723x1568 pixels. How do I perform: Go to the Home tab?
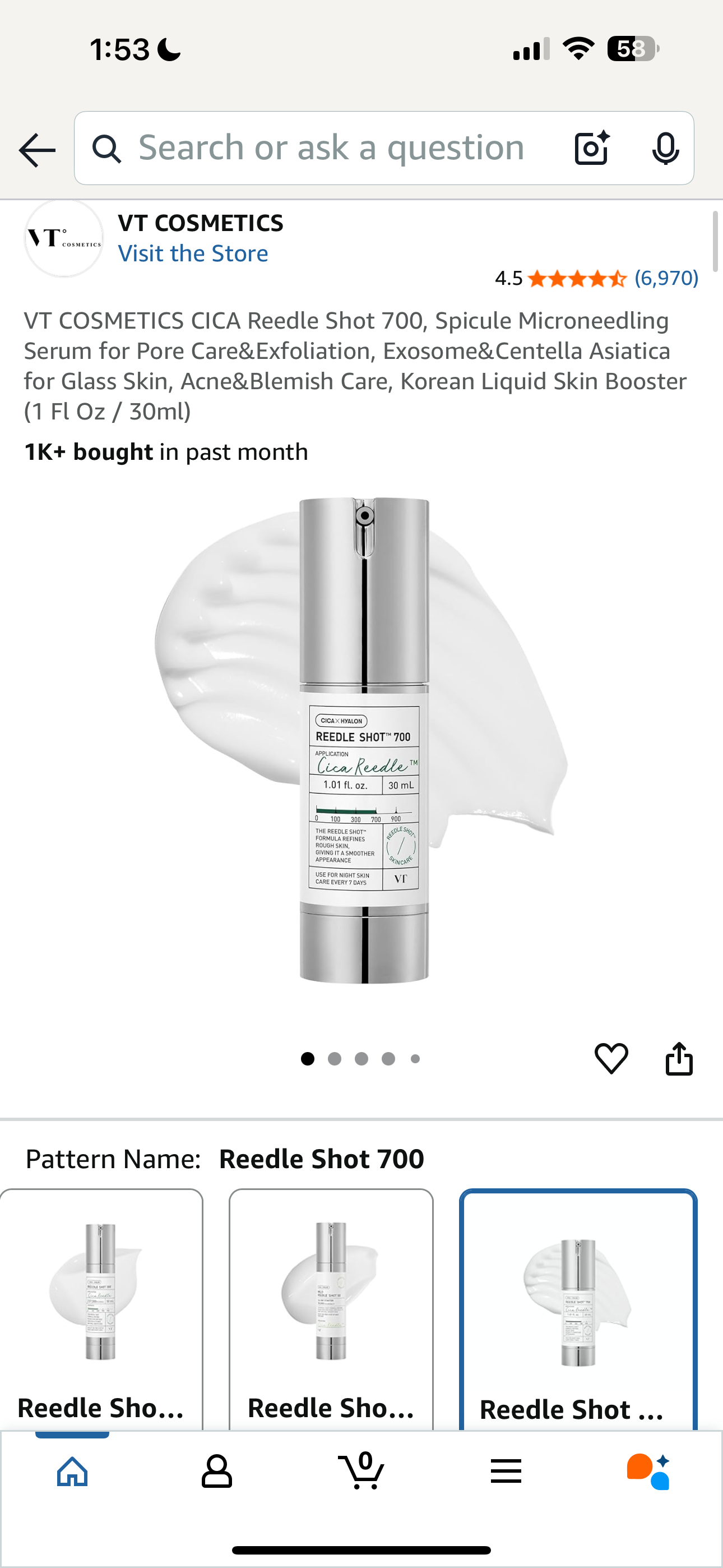[72, 1472]
